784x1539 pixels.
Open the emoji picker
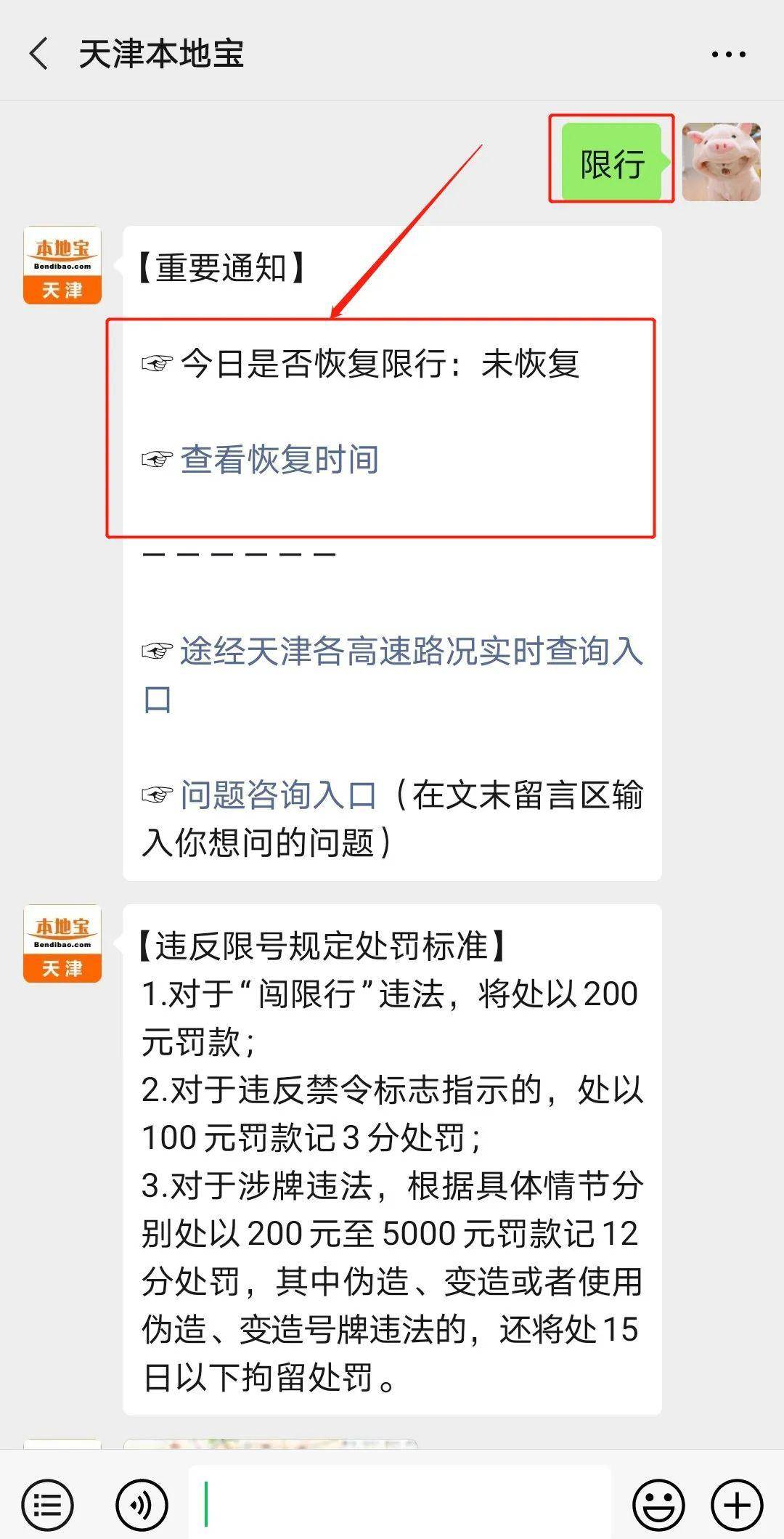point(658,1504)
